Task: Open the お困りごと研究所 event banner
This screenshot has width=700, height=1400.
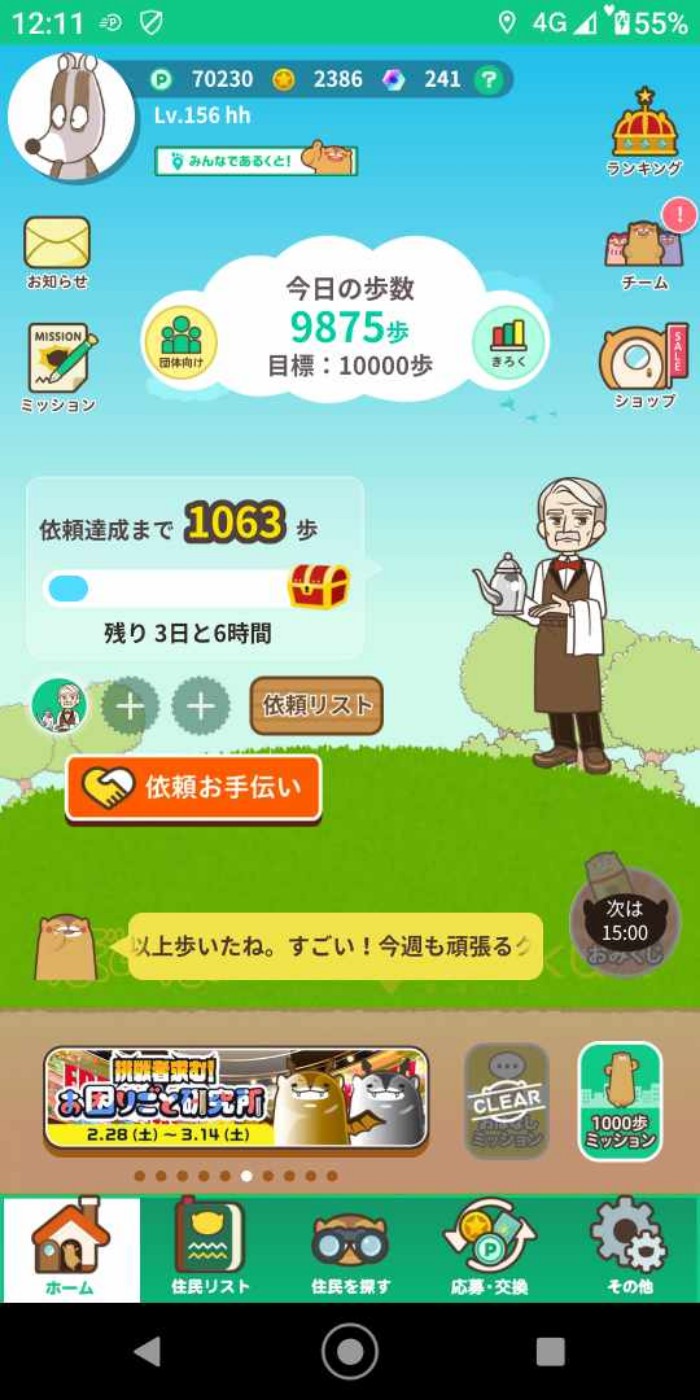Action: (237, 1098)
